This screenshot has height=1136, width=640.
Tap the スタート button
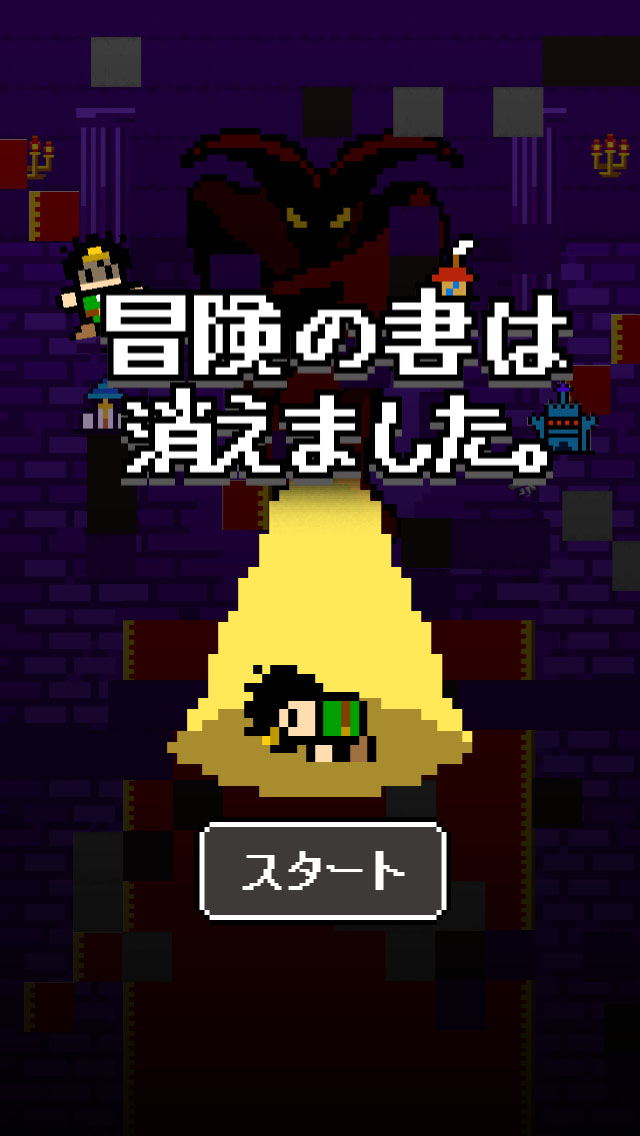coord(323,872)
